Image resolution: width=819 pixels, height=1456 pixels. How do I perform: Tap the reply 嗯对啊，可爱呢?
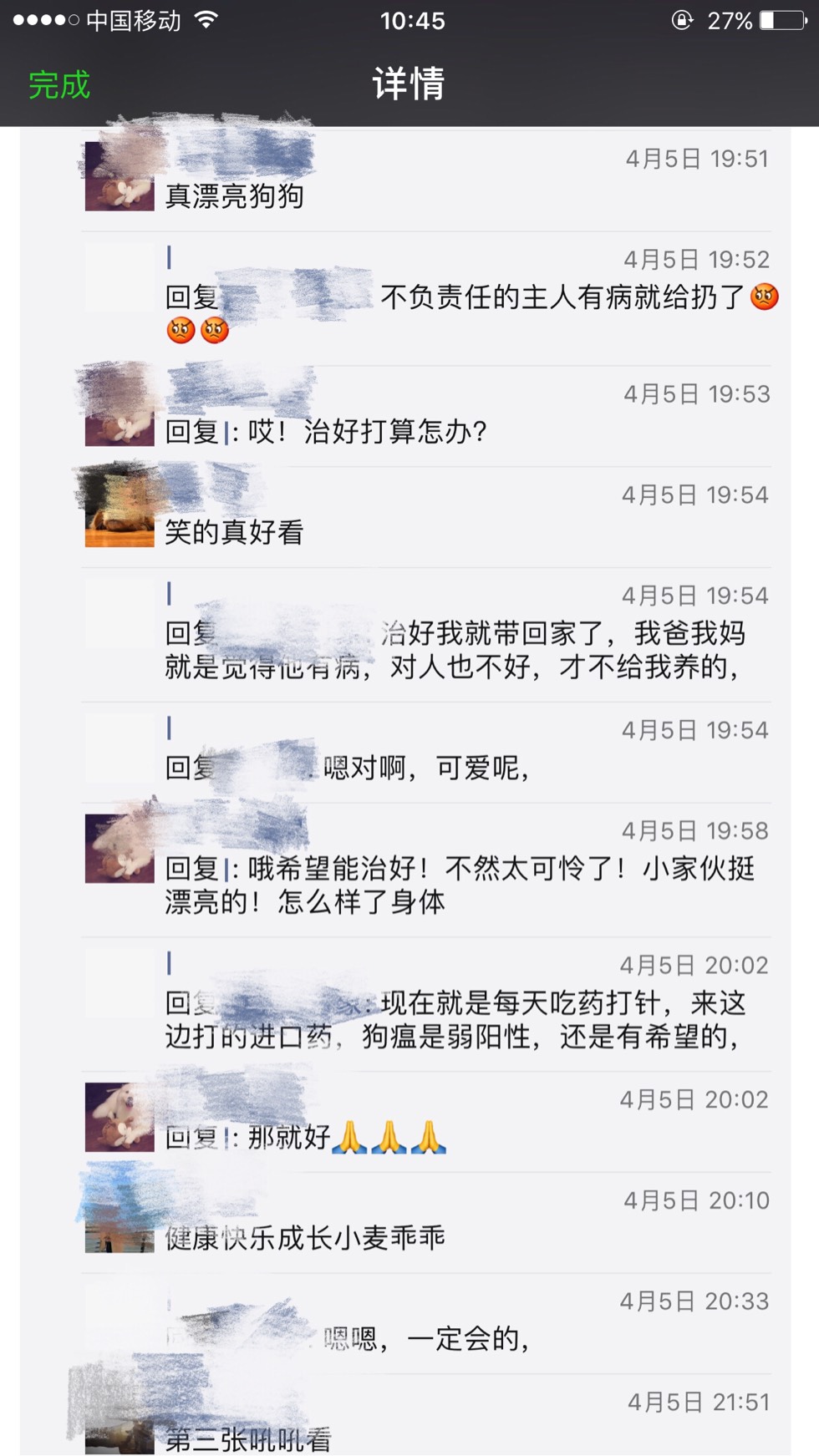point(426,768)
